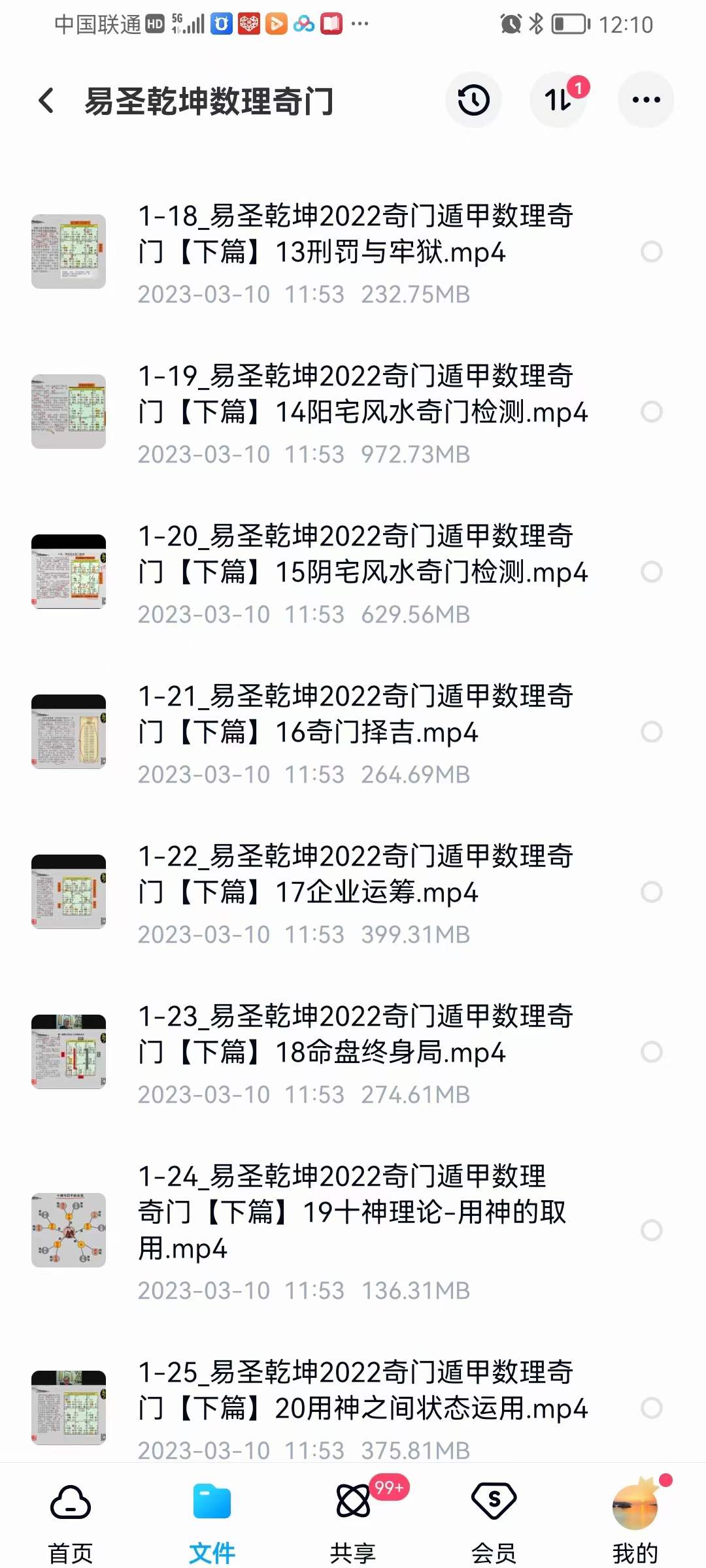Tap the thumbnail of 19十神理论 video
Viewport: 706px width, 1568px height.
tap(69, 1228)
